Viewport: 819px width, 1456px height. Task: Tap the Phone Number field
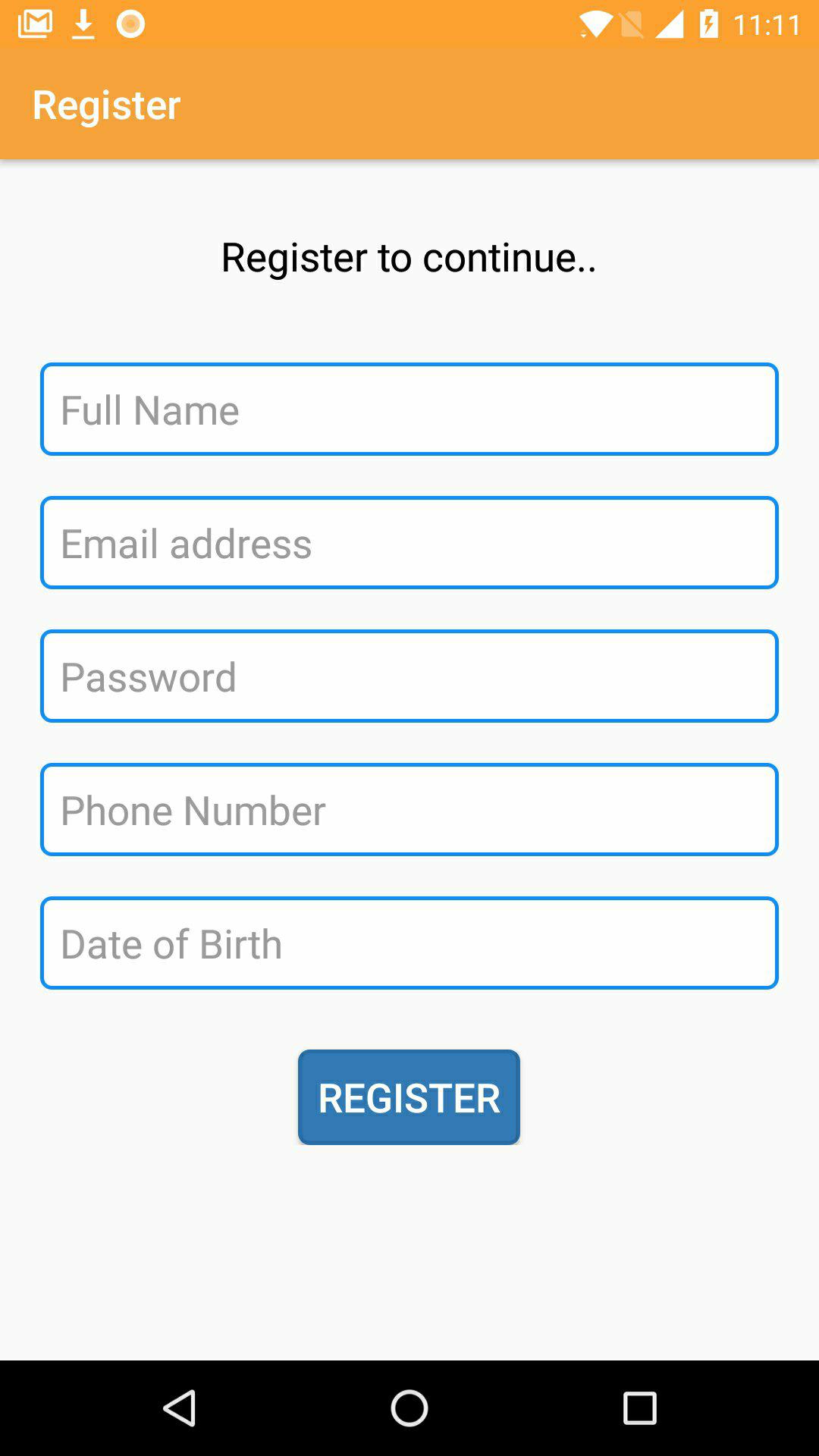click(x=409, y=810)
